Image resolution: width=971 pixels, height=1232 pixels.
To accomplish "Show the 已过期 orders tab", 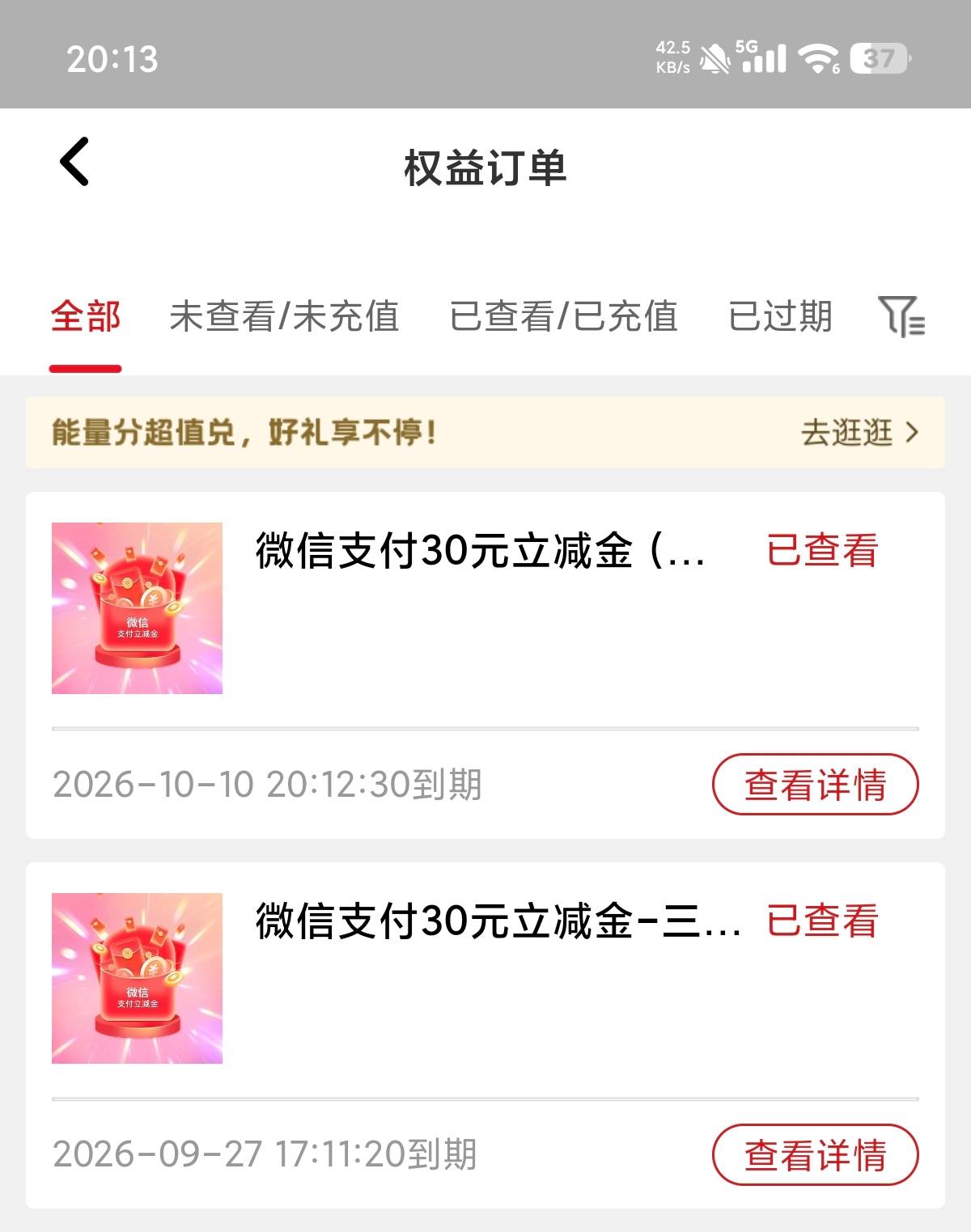I will pos(780,316).
